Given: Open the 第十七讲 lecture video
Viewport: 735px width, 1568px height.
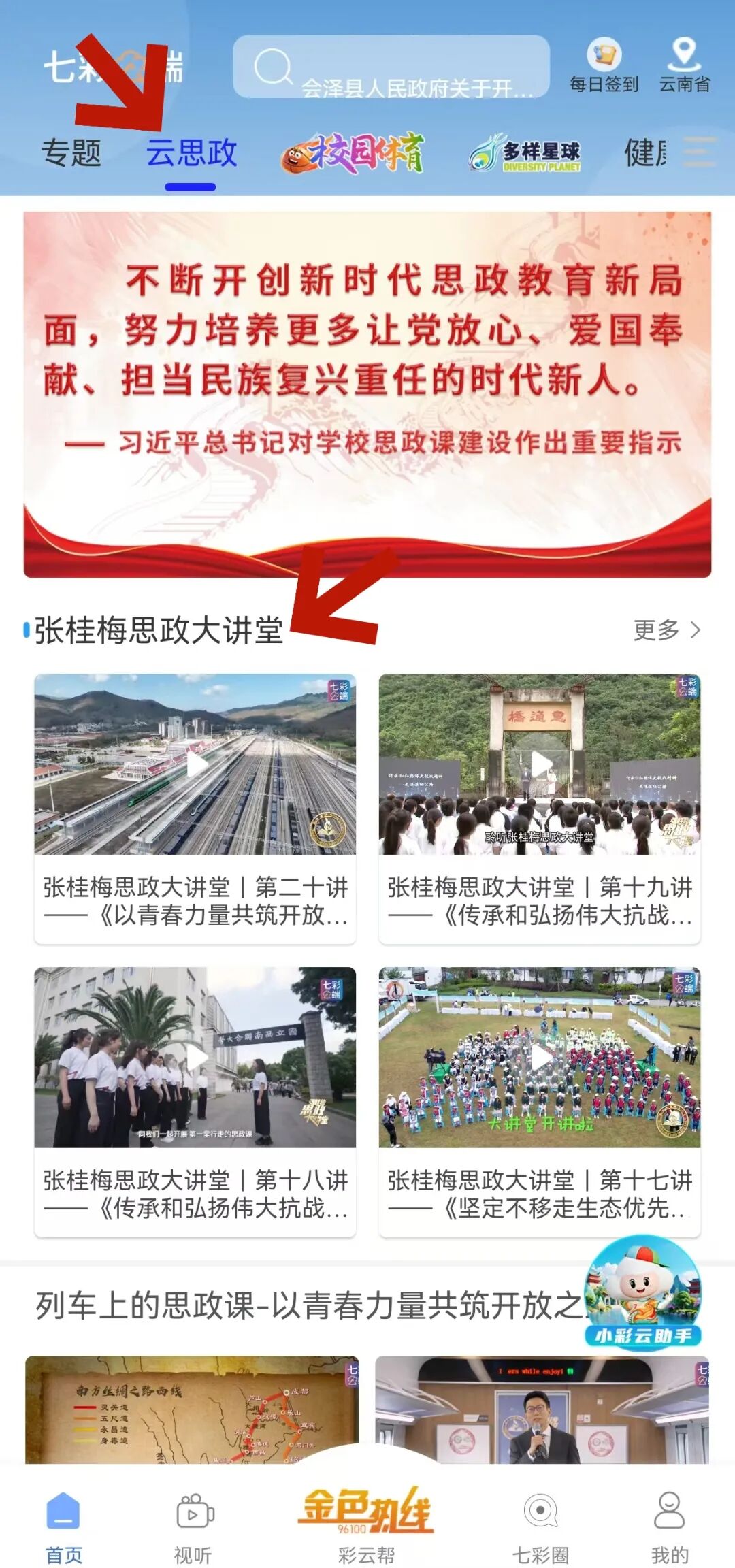Looking at the screenshot, I should coord(540,1057).
